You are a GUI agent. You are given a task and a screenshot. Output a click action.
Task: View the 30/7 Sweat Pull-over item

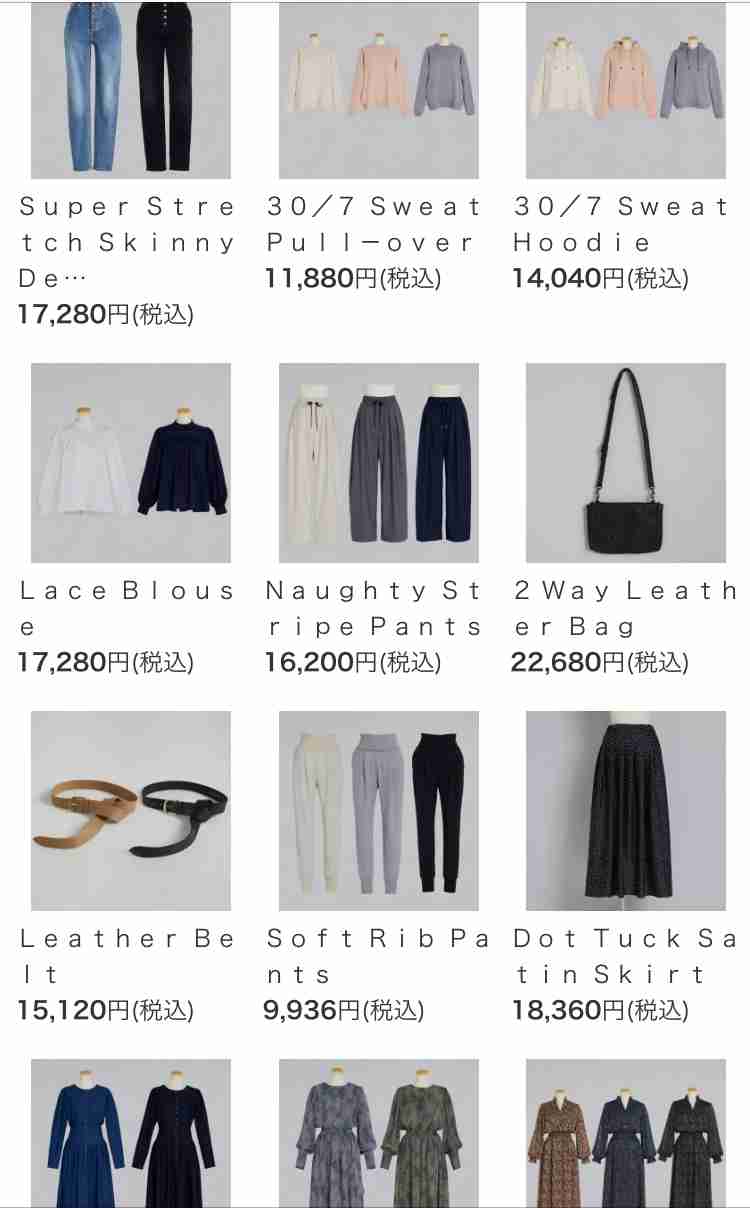tap(378, 90)
